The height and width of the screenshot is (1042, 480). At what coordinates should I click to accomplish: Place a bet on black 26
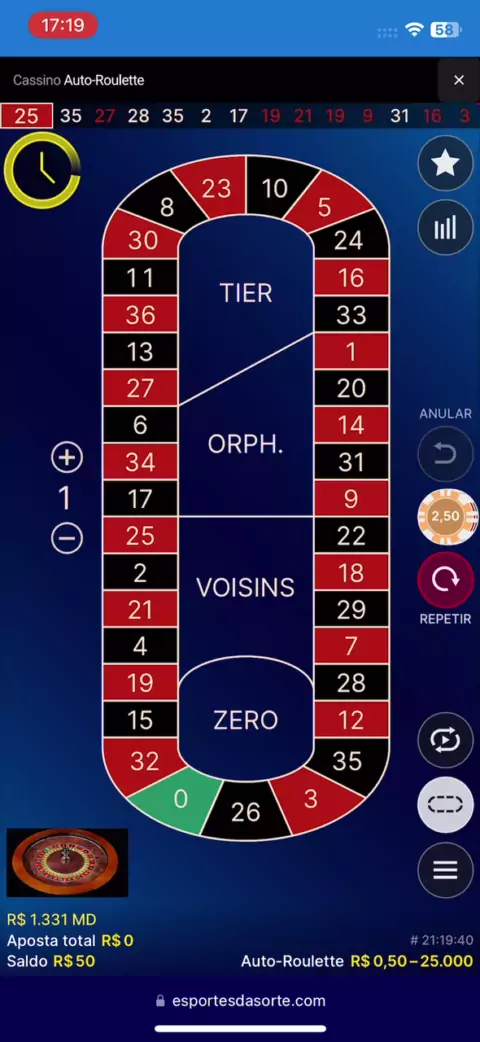(245, 811)
